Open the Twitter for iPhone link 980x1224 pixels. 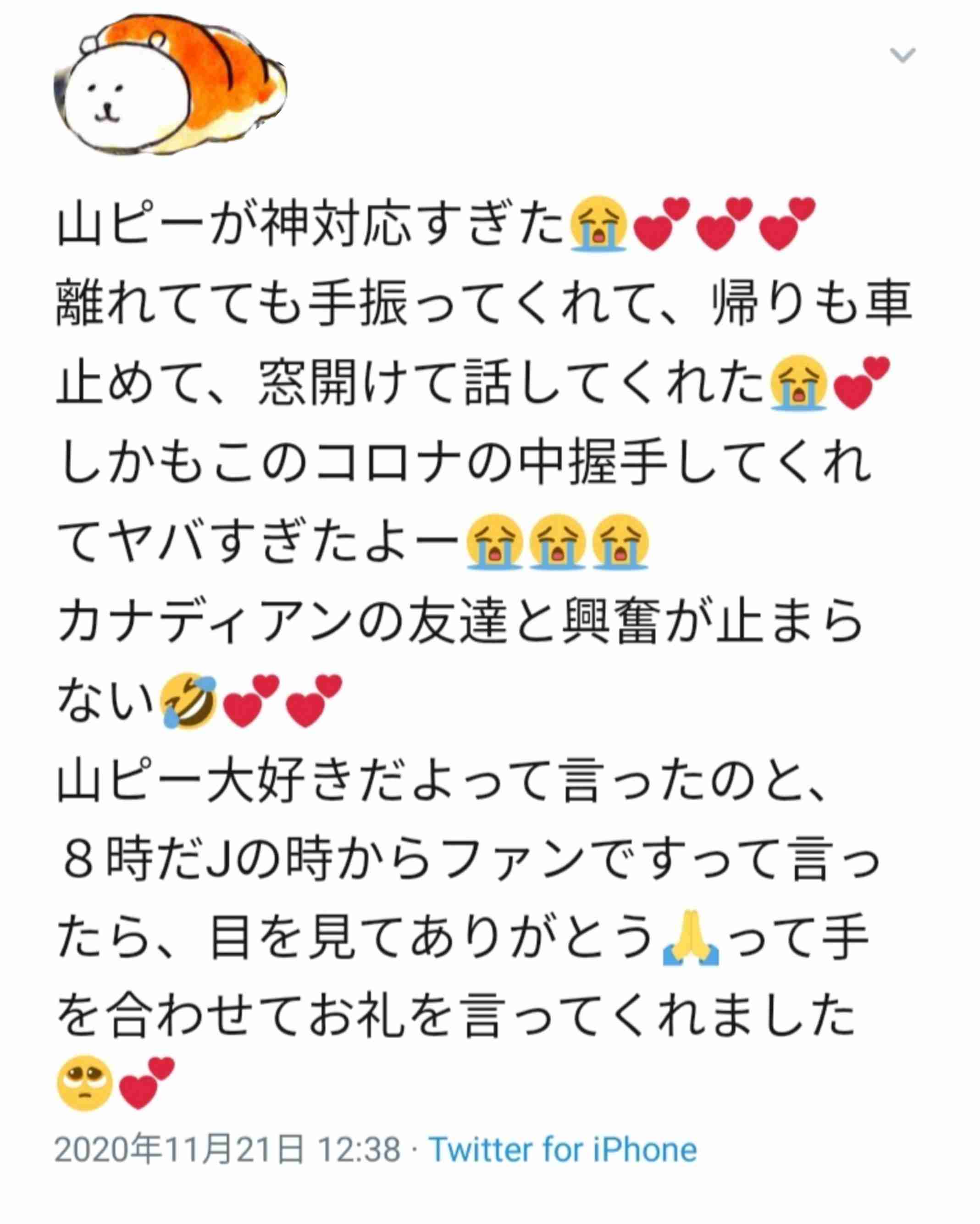pyautogui.click(x=562, y=1150)
